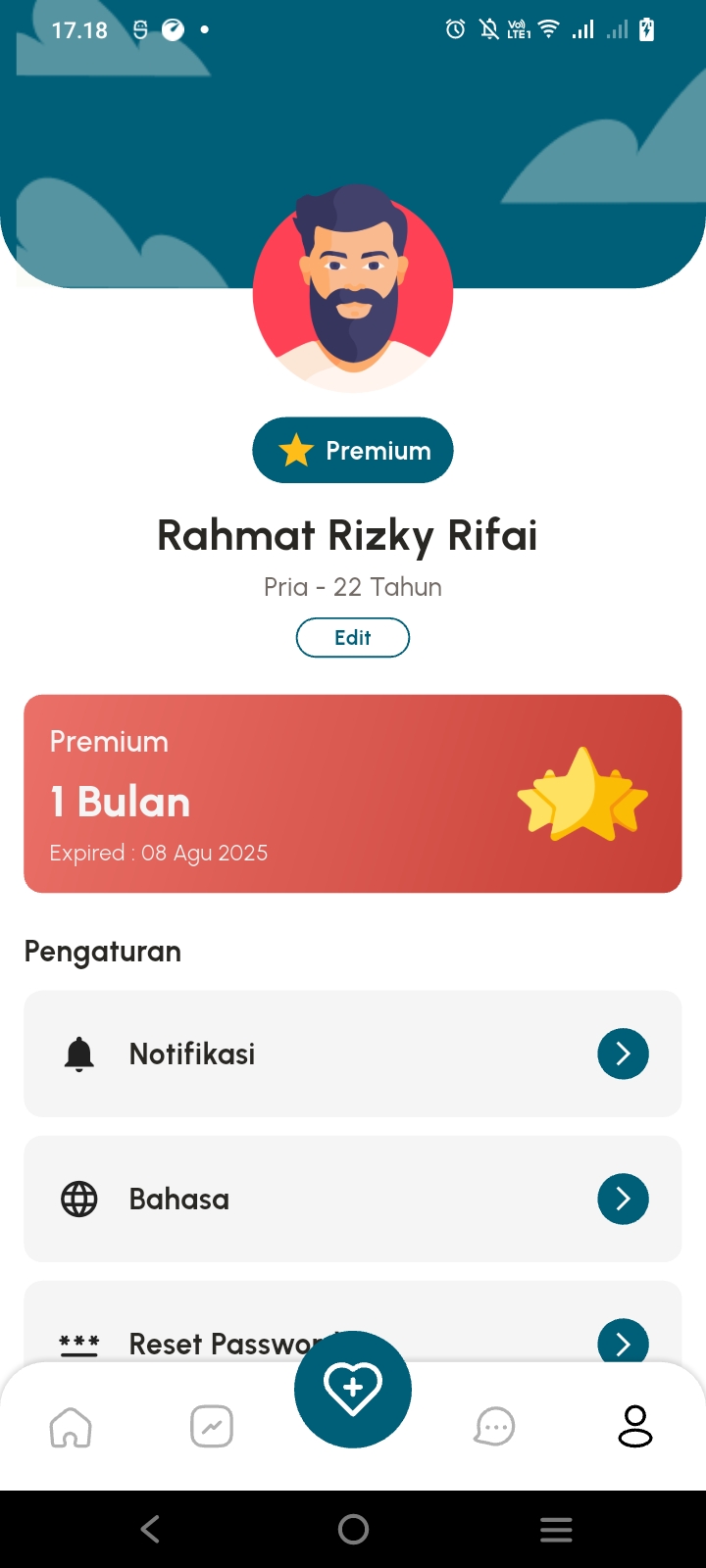Screen dimensions: 706x1568
Task: Open the chat tab
Action: (494, 1427)
